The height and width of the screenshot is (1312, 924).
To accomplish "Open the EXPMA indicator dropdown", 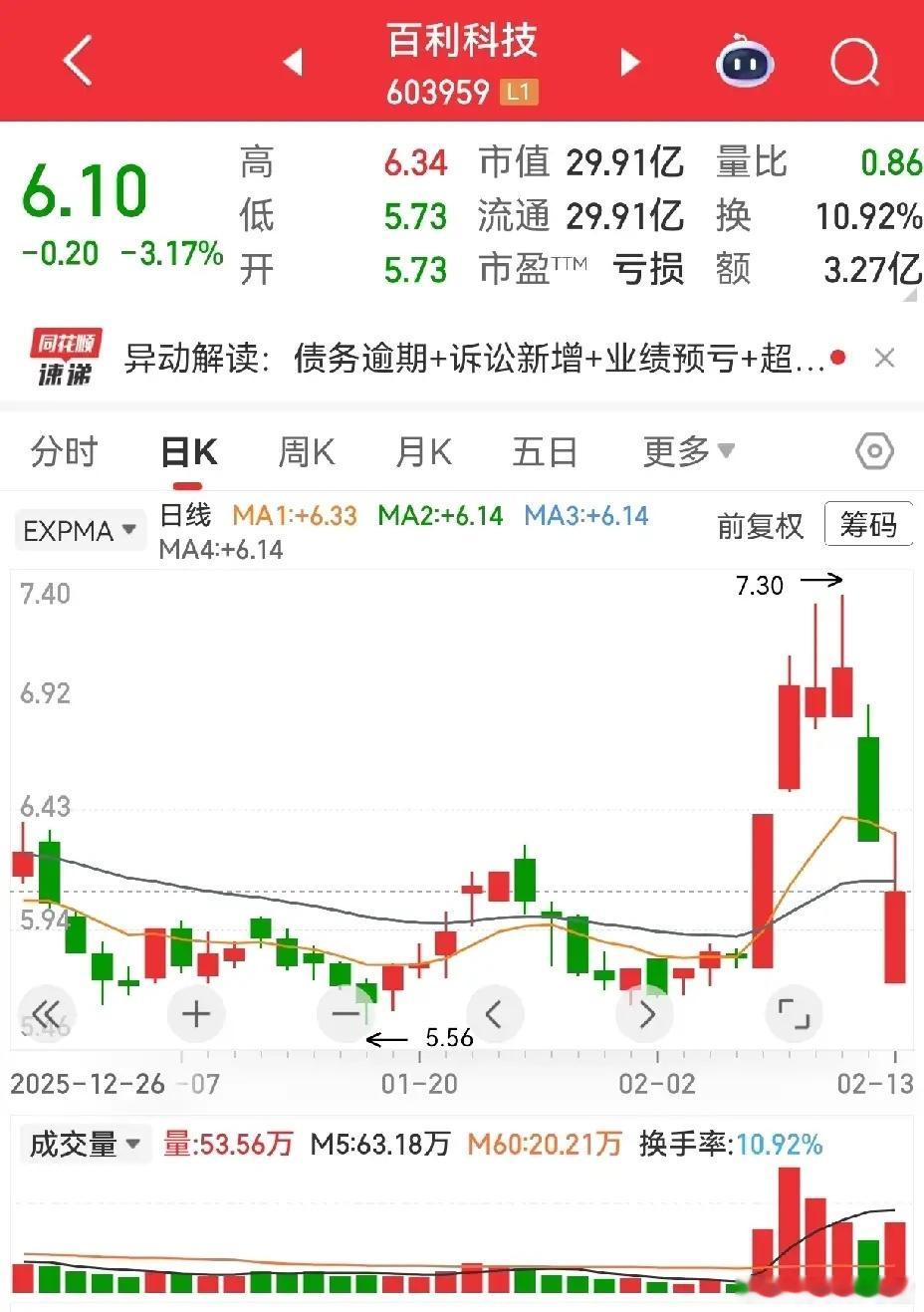I will click(x=80, y=530).
